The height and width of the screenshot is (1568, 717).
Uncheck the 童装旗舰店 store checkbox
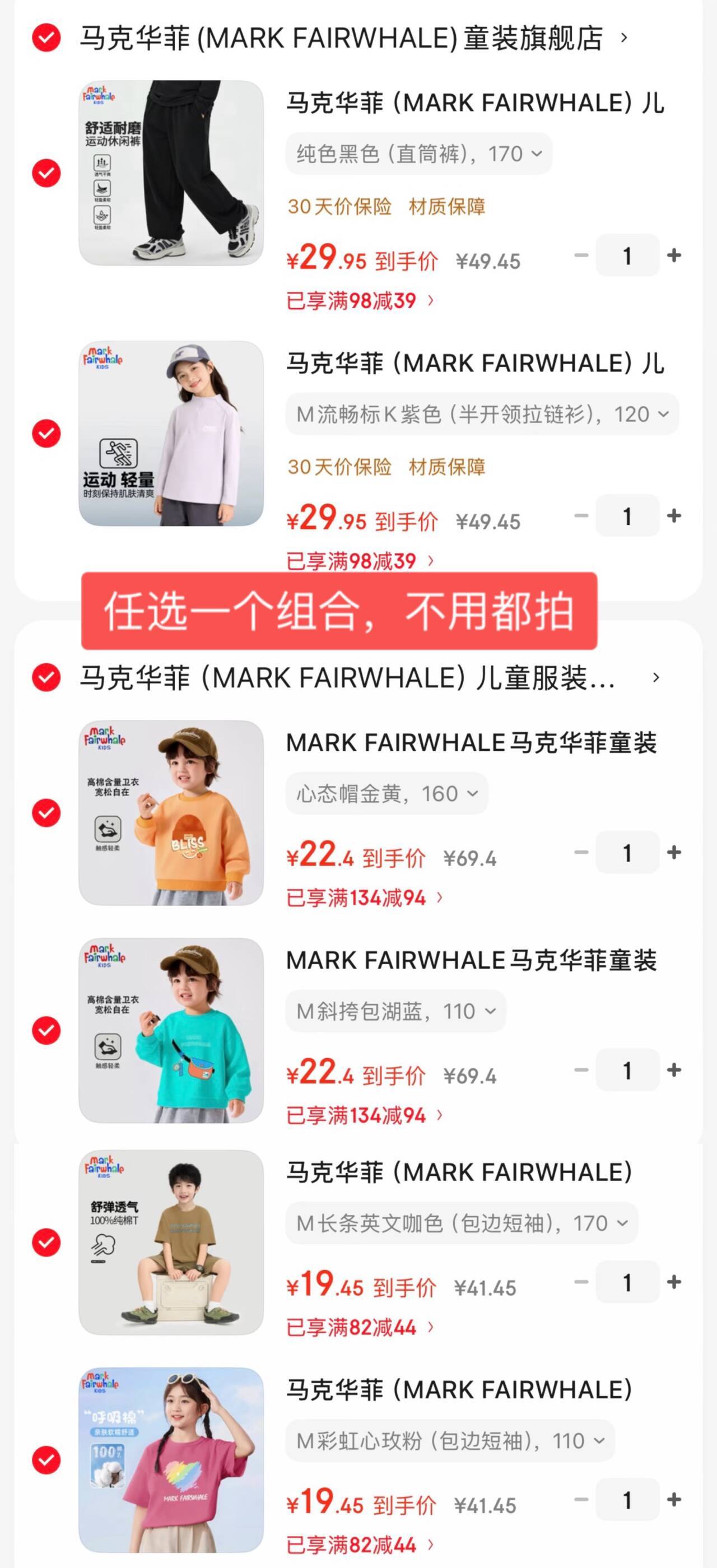point(46,38)
